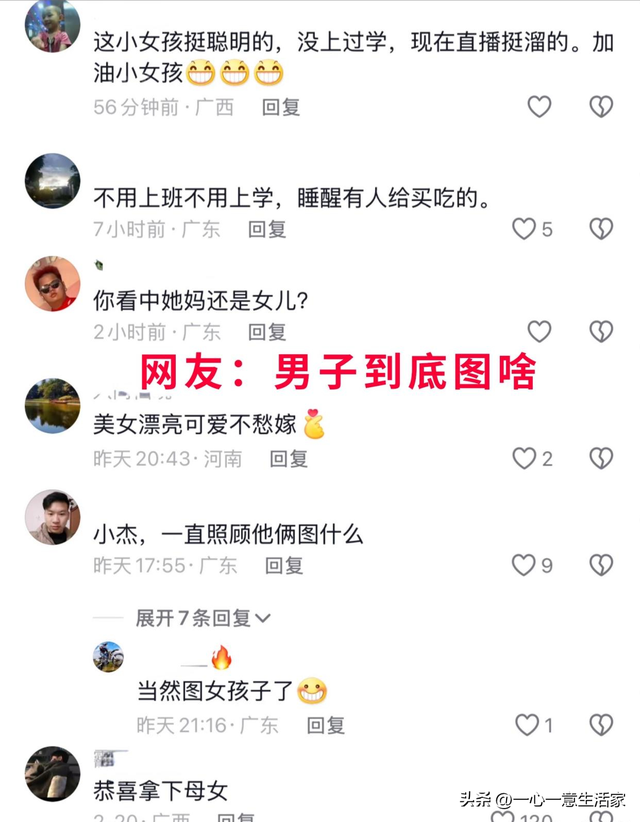Like the comment 不用上班不用上学
Image resolution: width=640 pixels, height=822 pixels.
(524, 229)
